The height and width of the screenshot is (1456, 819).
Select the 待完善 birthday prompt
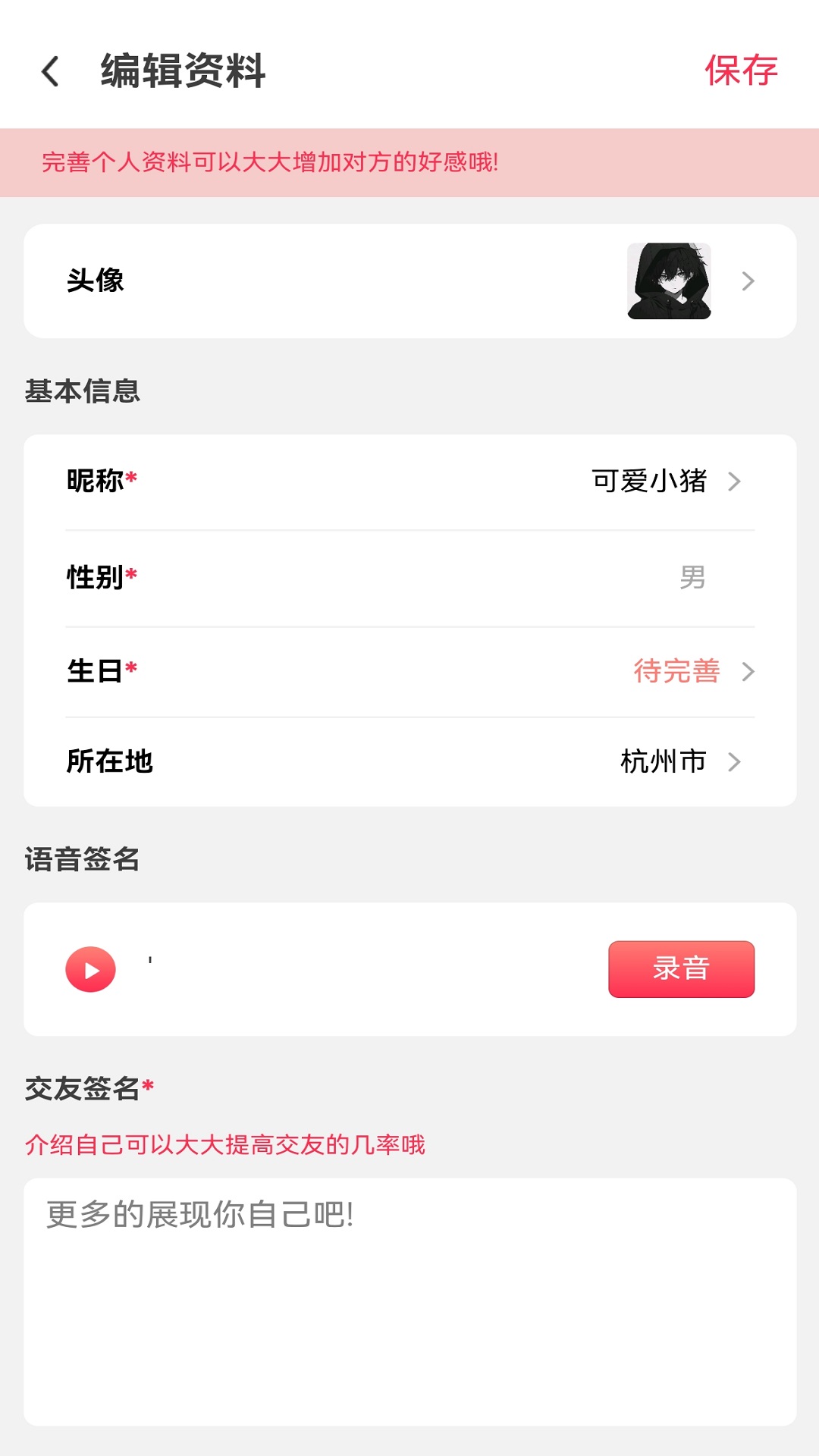(675, 672)
